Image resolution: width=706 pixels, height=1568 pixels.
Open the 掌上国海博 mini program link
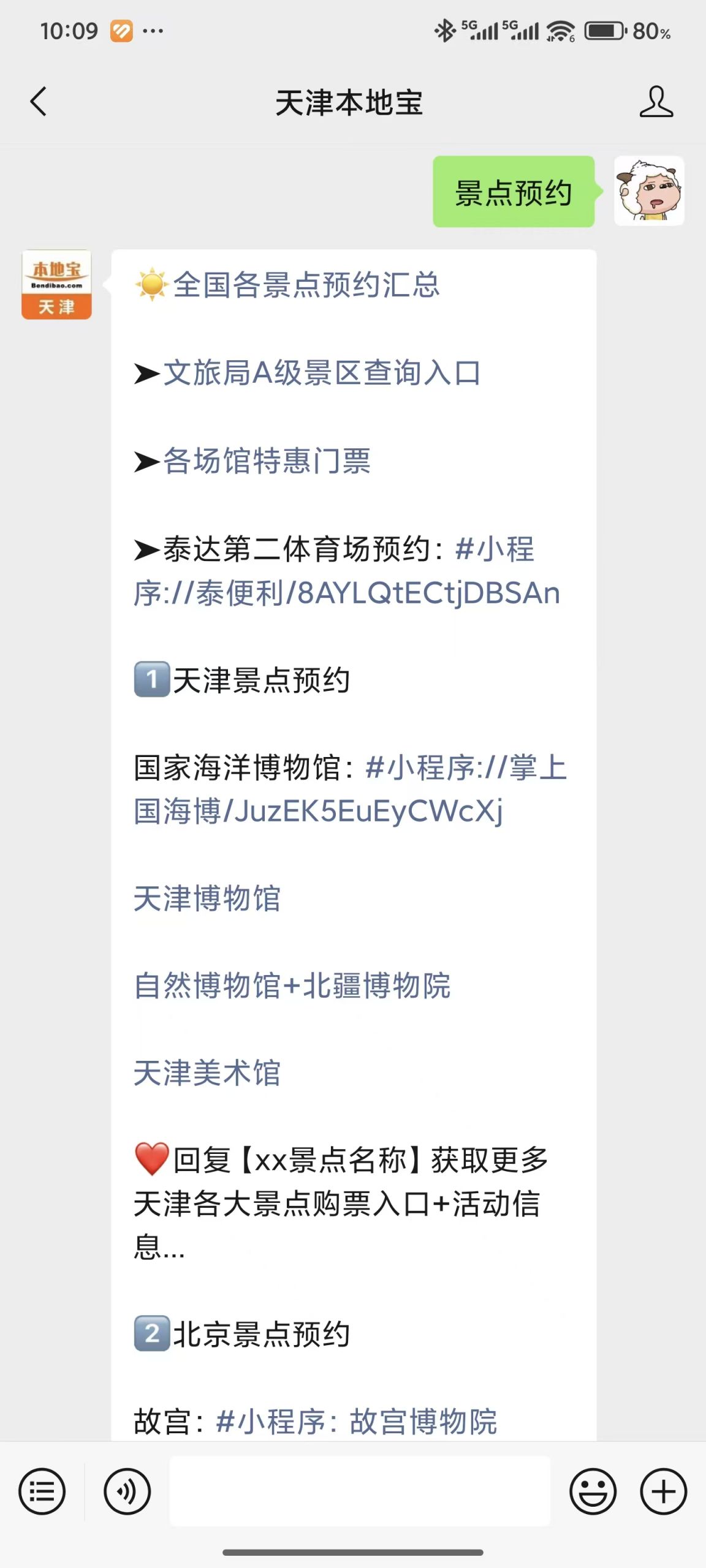[x=351, y=790]
